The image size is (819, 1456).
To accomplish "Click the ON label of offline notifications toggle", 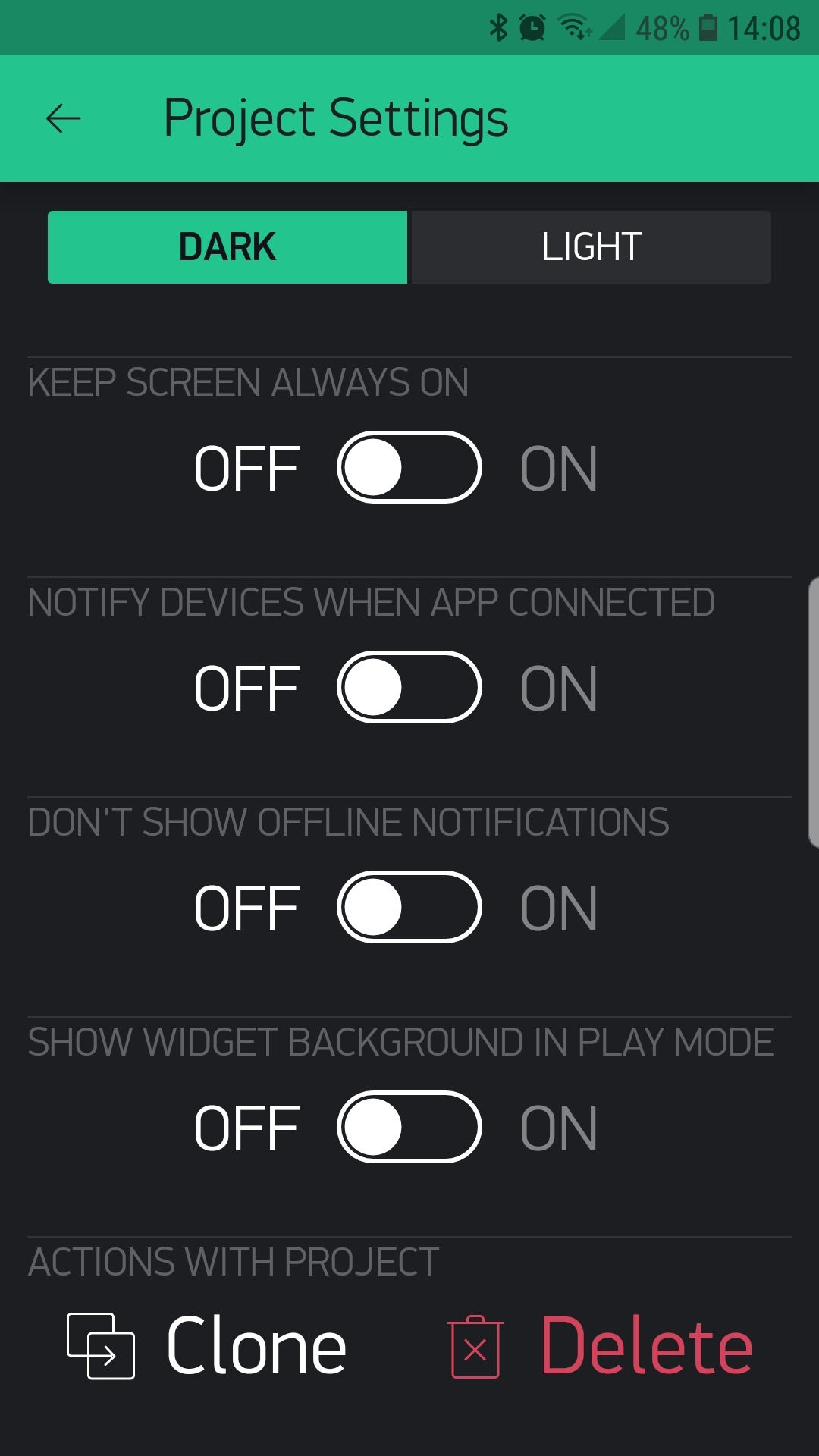I will click(558, 907).
